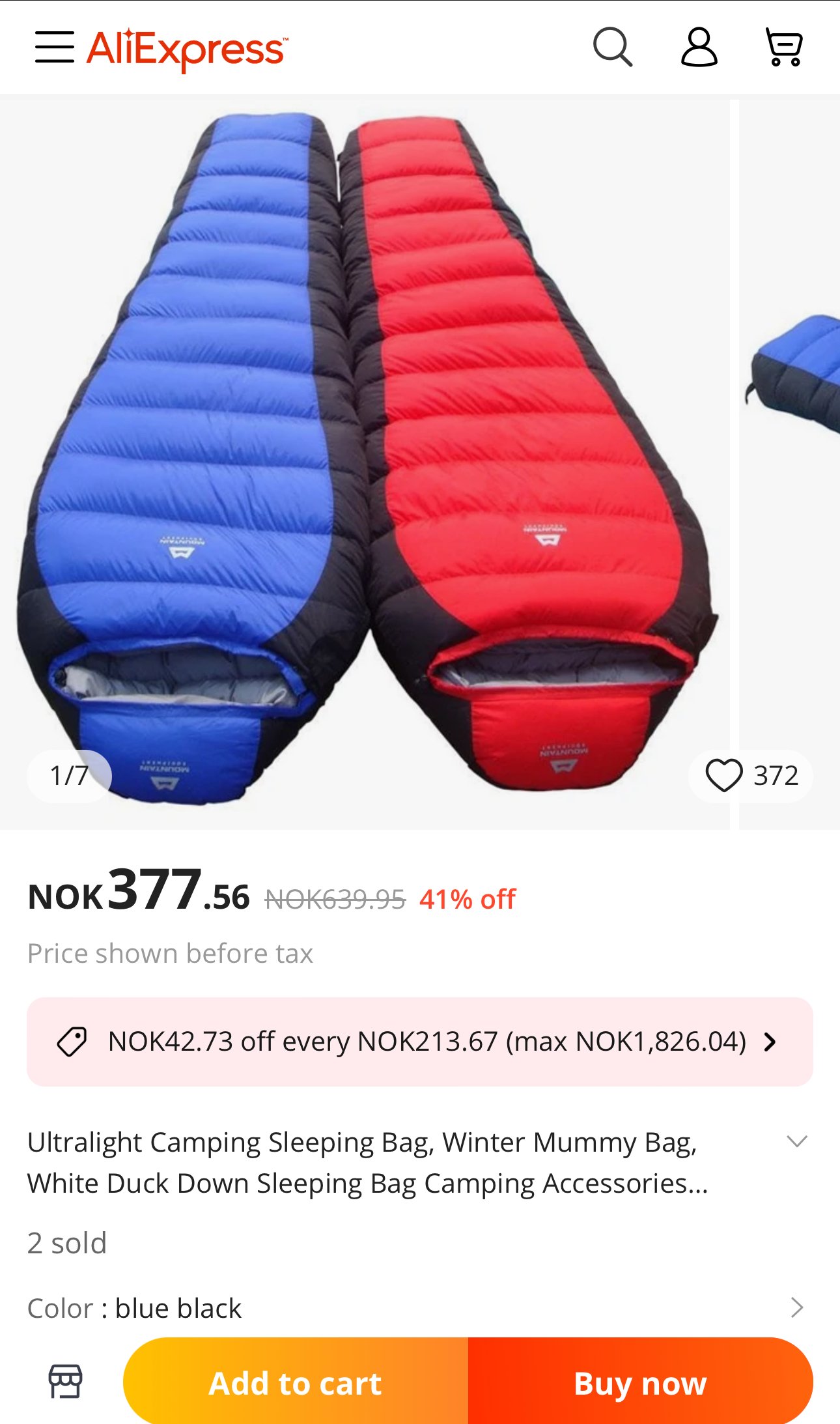Screen dimensions: 840x1424
Task: Add to cart
Action: pos(296,1382)
